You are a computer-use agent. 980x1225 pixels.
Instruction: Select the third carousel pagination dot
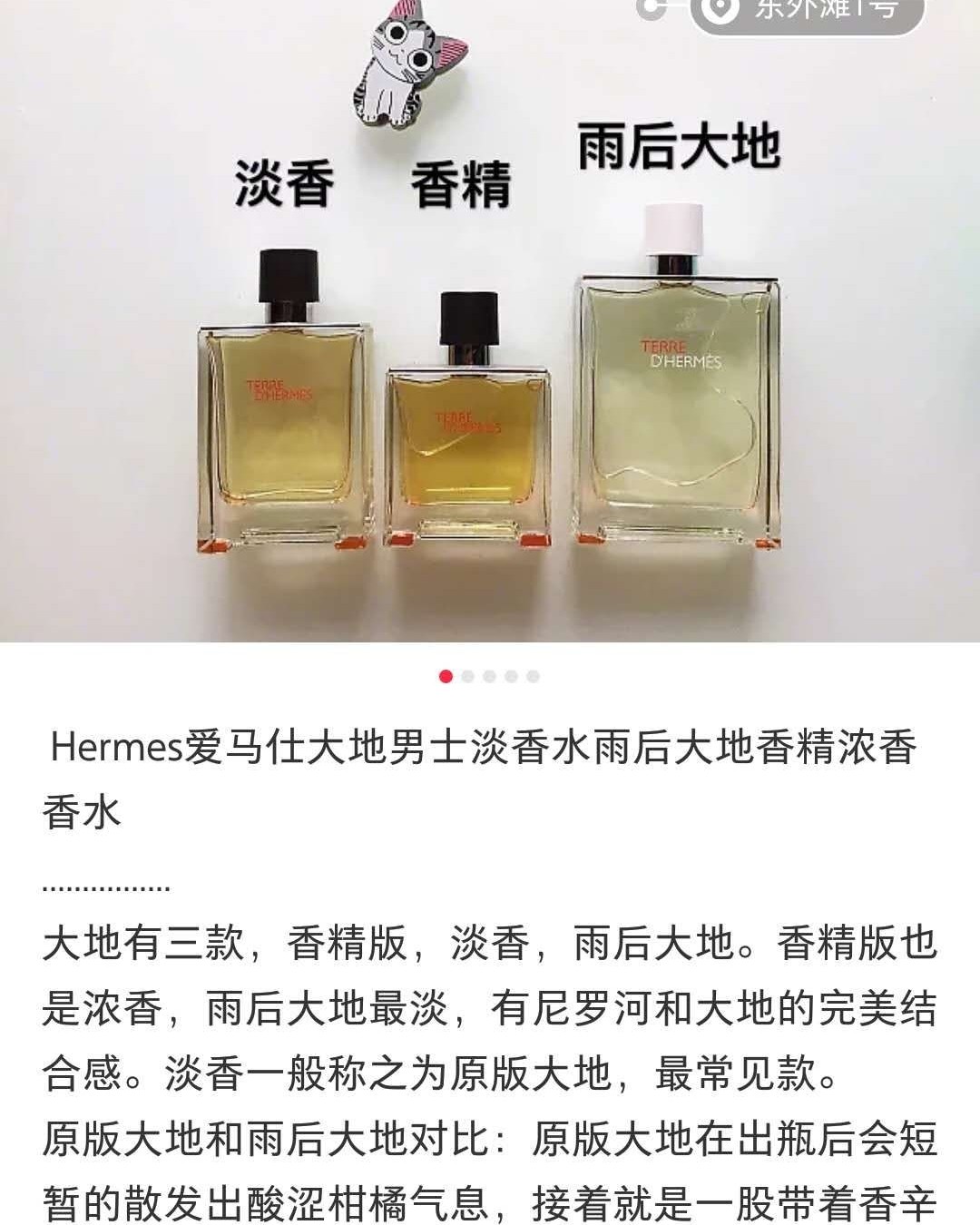tap(488, 675)
